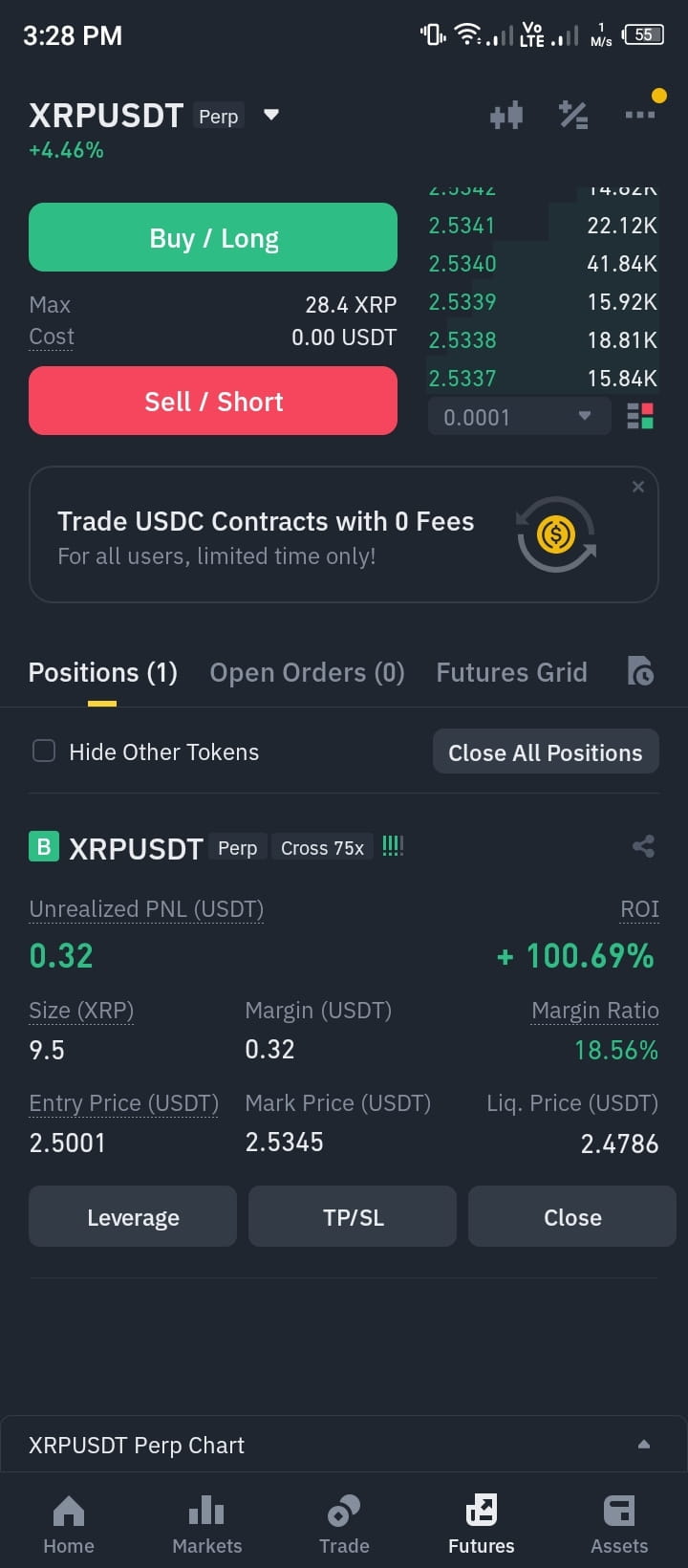Expand the XRPUSDT Perp Chart panel
The height and width of the screenshot is (1568, 688).
coord(344,1444)
